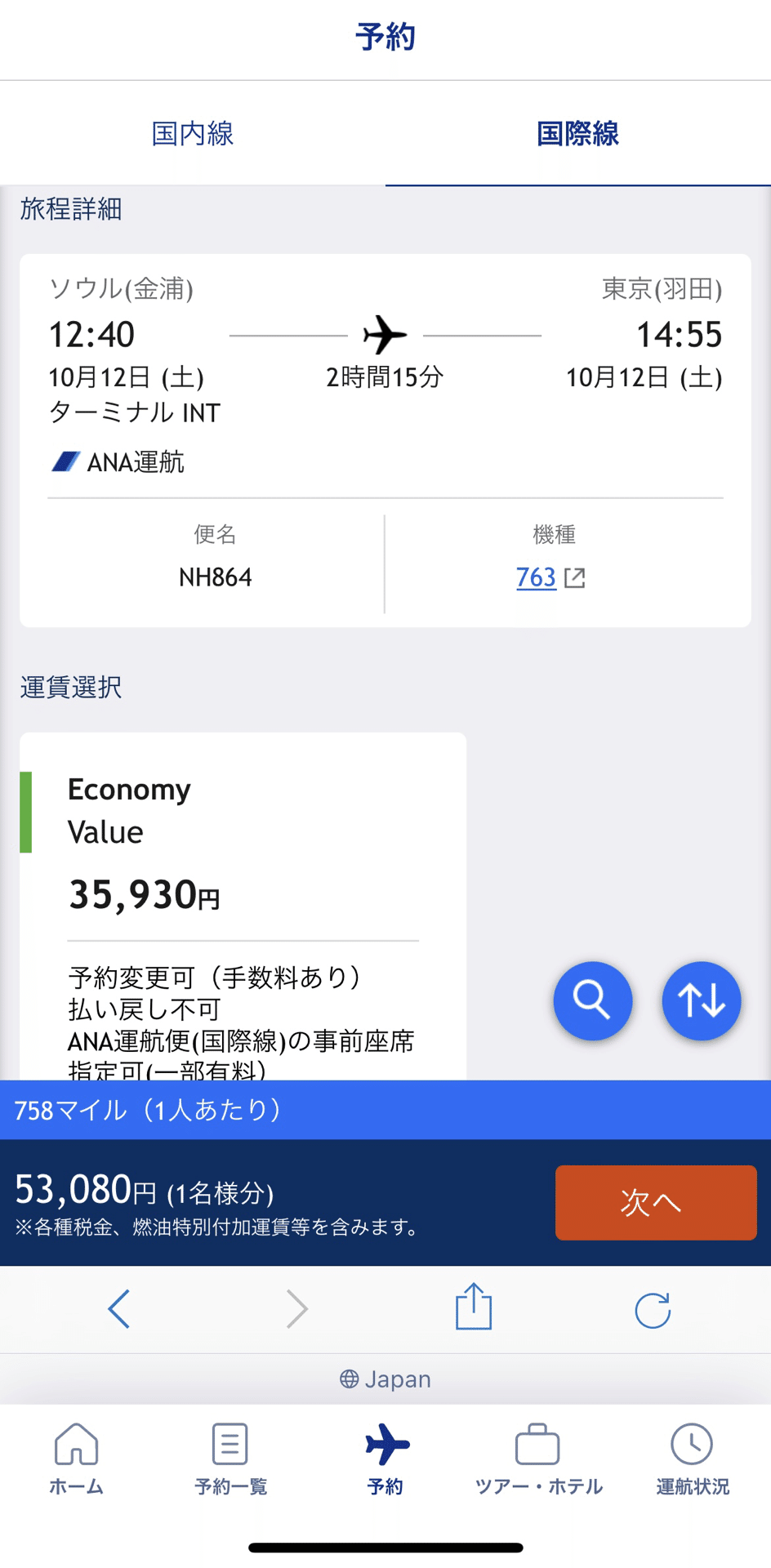Open aircraft type 763 link
771x1568 pixels.
click(x=550, y=577)
